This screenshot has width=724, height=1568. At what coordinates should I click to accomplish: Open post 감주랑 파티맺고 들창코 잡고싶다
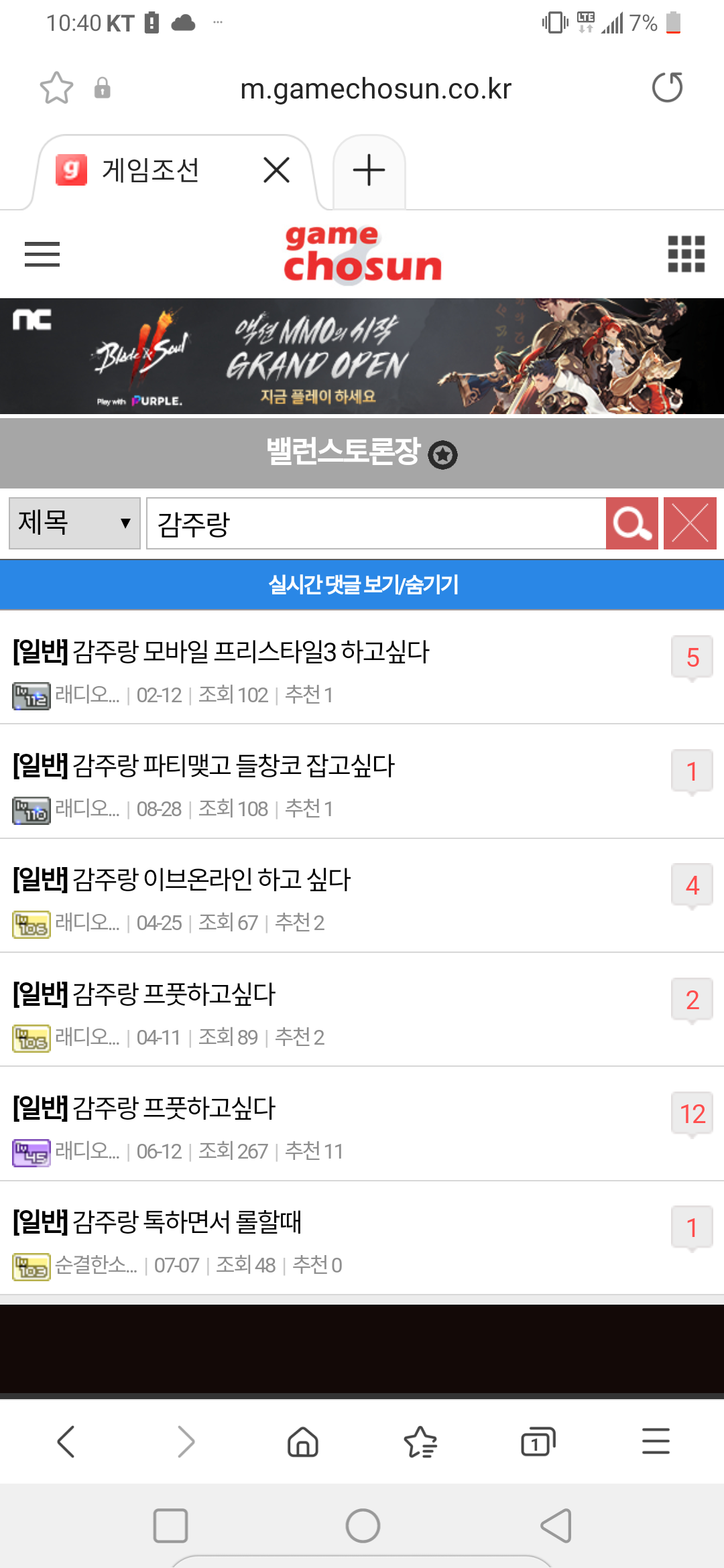click(x=235, y=765)
